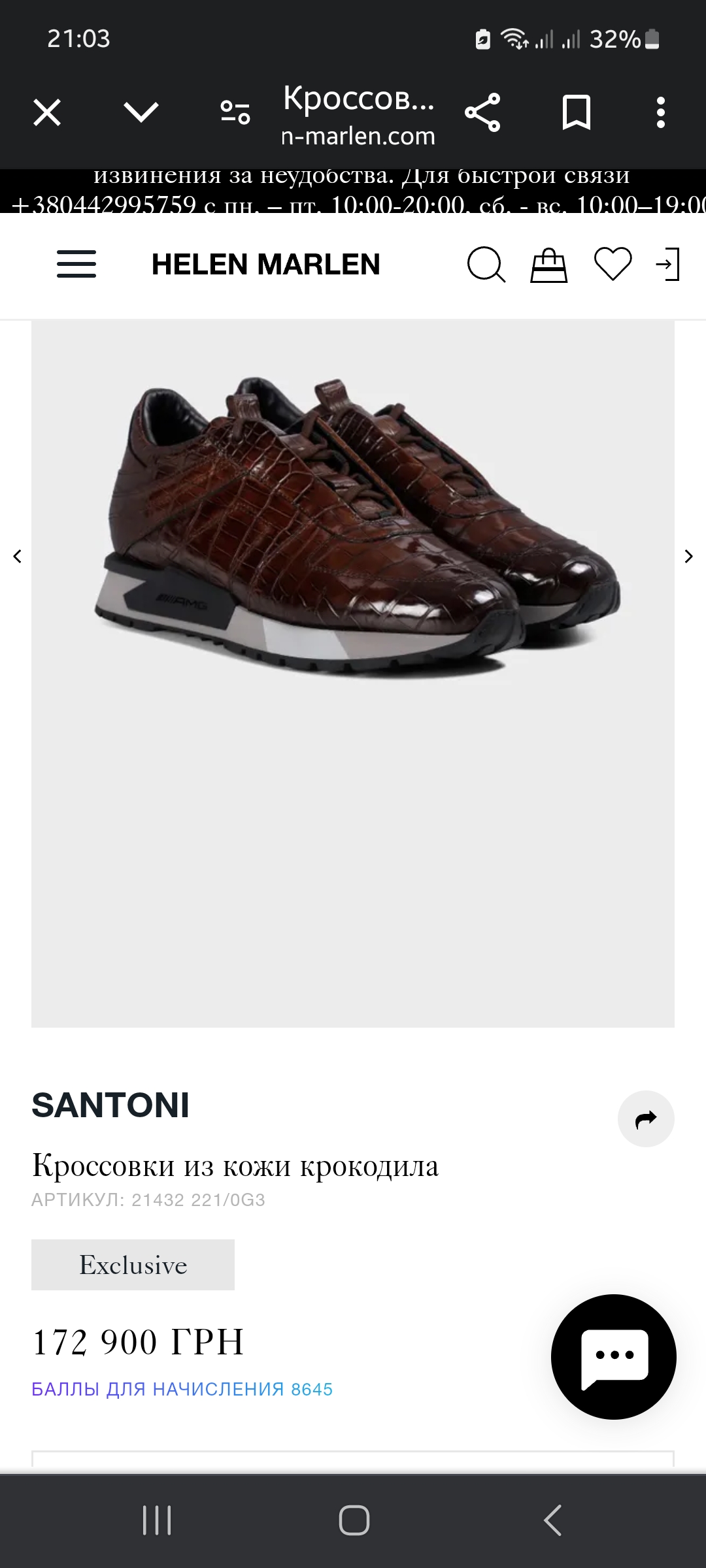
Task: Close the browser tab
Action: (47, 112)
